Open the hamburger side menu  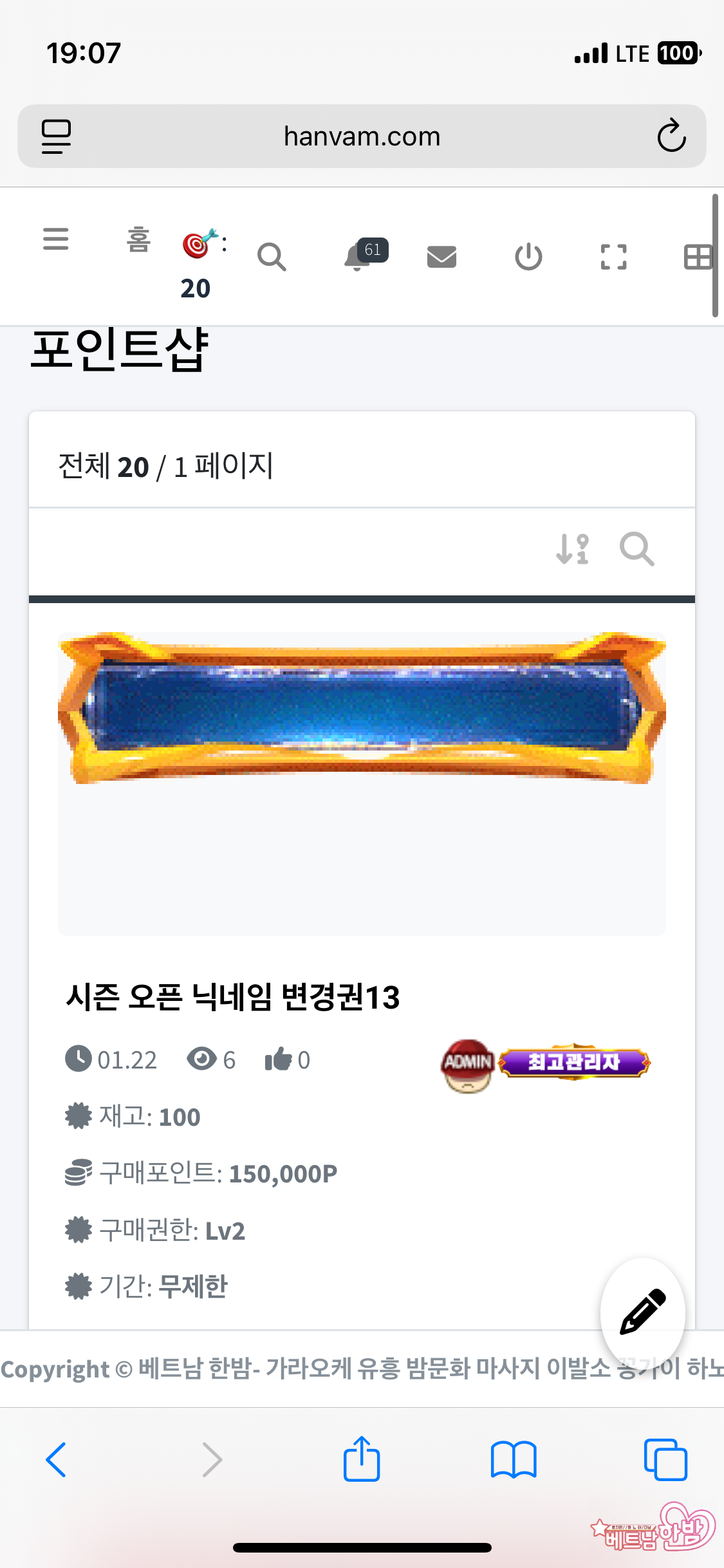56,239
